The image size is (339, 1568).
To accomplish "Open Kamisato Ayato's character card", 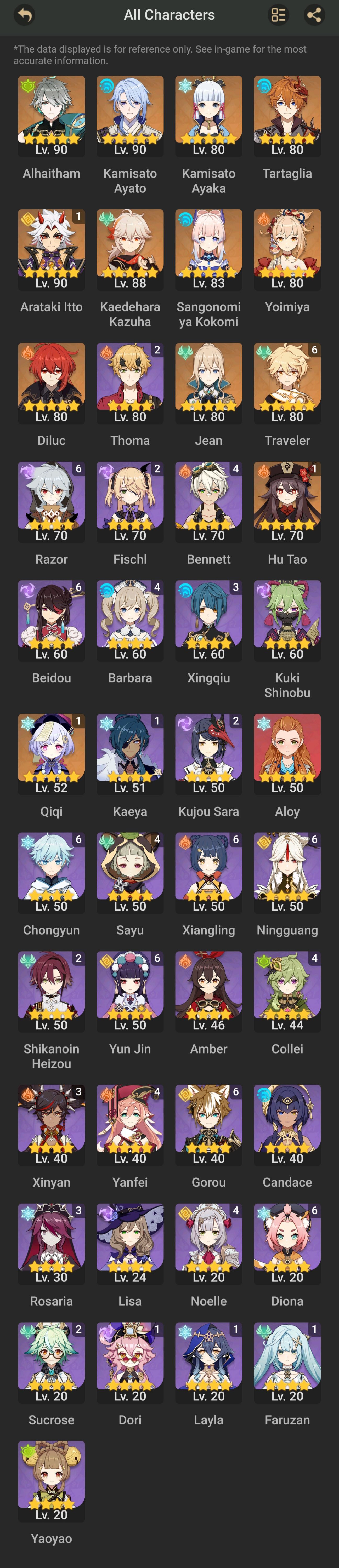I will 130,115.
